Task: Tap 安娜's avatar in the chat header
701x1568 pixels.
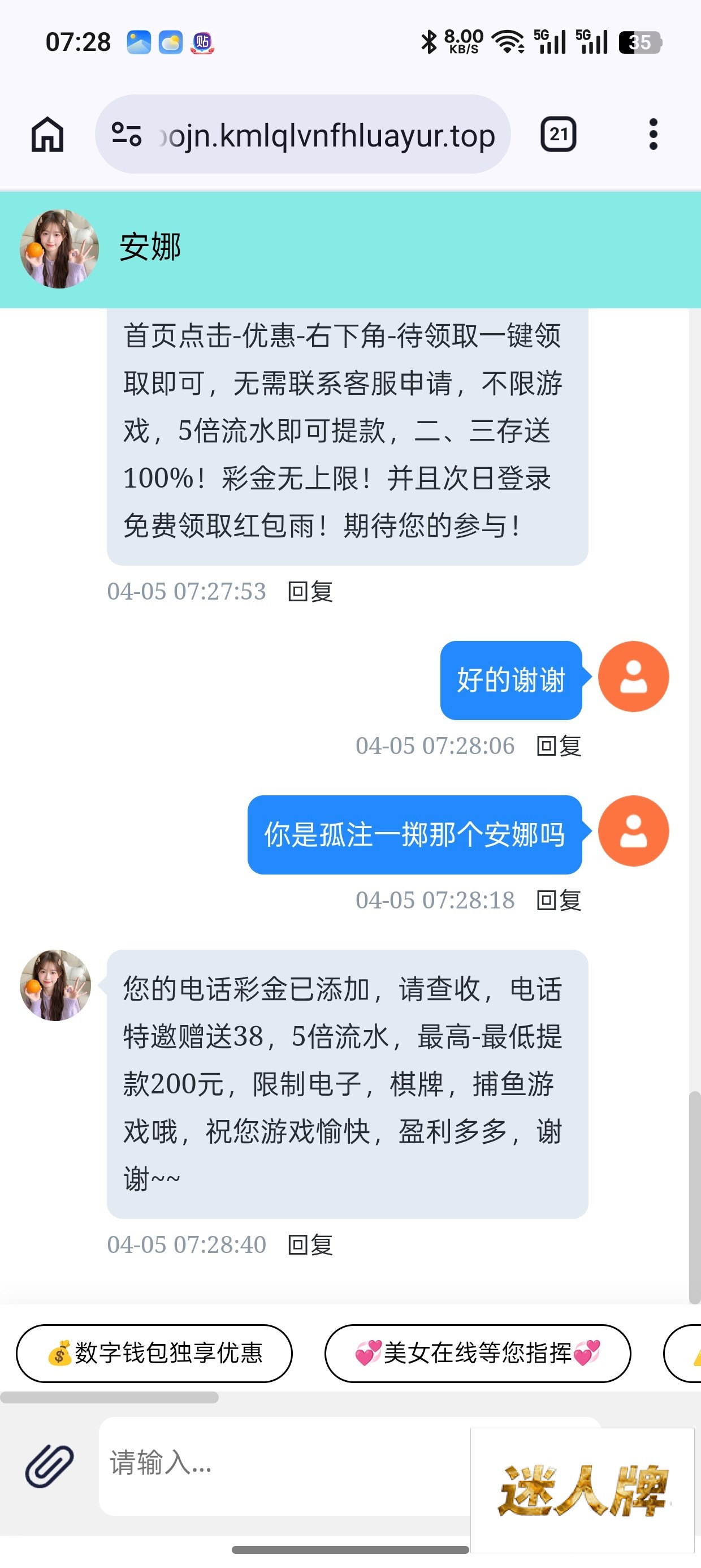Action: tap(59, 249)
